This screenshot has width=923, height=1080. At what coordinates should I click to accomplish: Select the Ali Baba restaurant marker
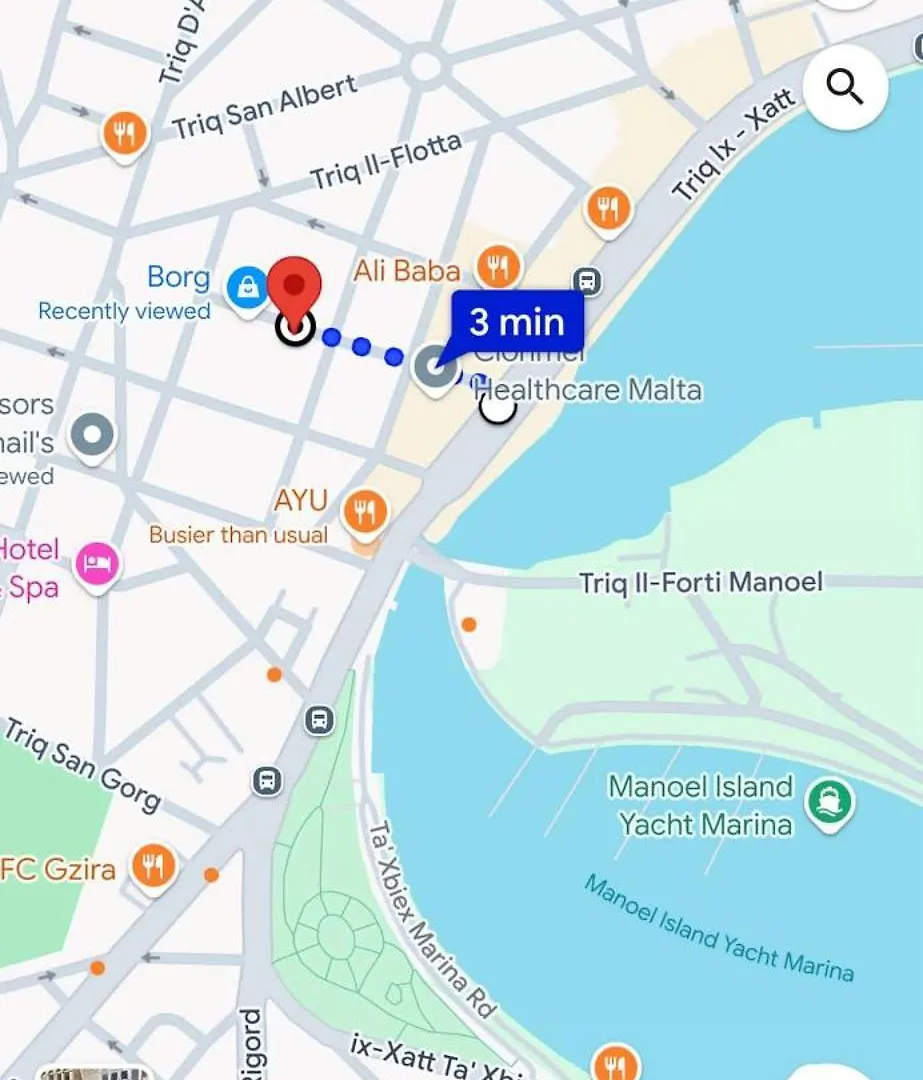tap(497, 267)
